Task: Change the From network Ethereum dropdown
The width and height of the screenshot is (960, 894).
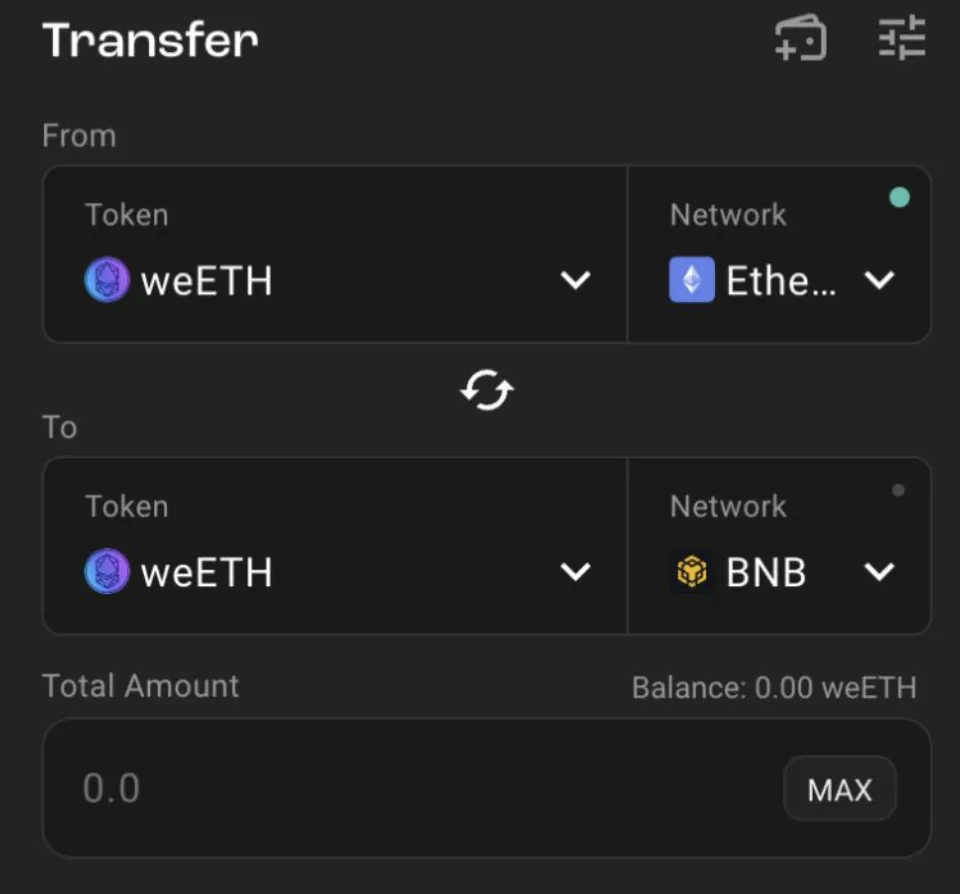Action: coord(780,280)
